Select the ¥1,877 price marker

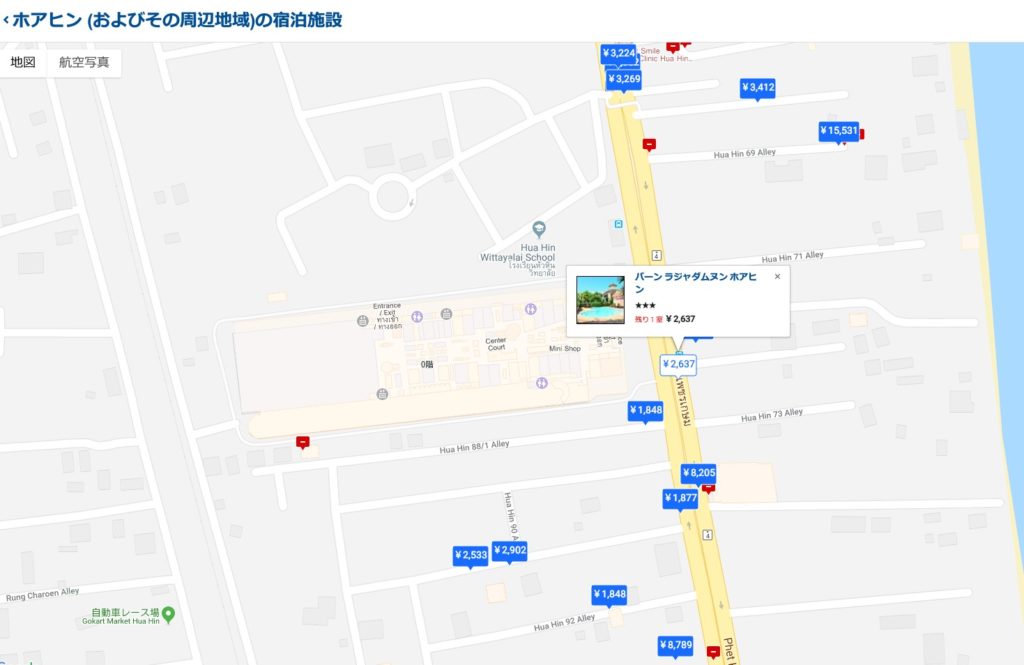[680, 498]
